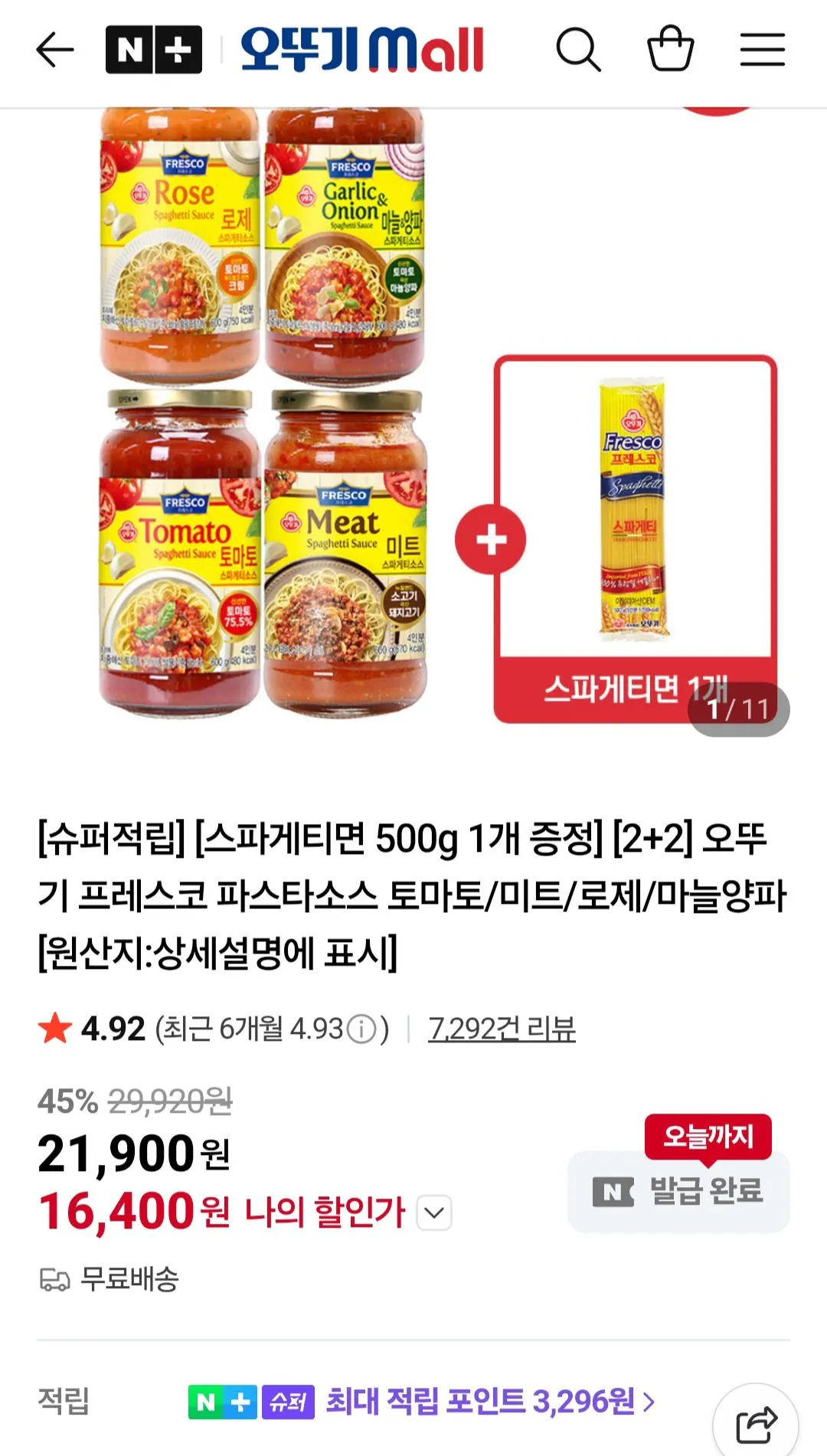Tap the N+ membership logo
Image resolution: width=827 pixels, height=1456 pixels.
point(154,48)
